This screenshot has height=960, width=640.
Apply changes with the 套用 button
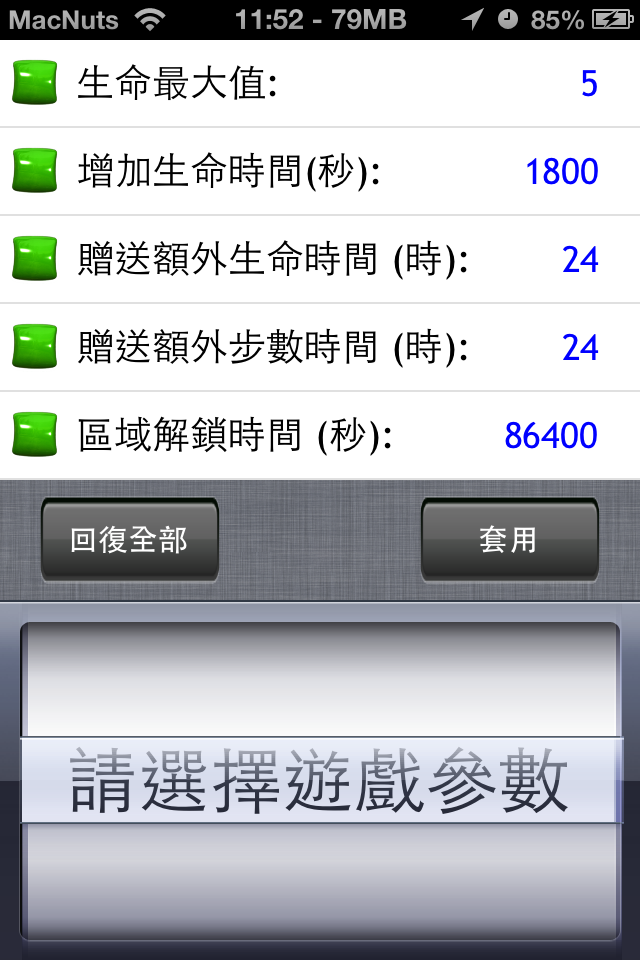(509, 540)
